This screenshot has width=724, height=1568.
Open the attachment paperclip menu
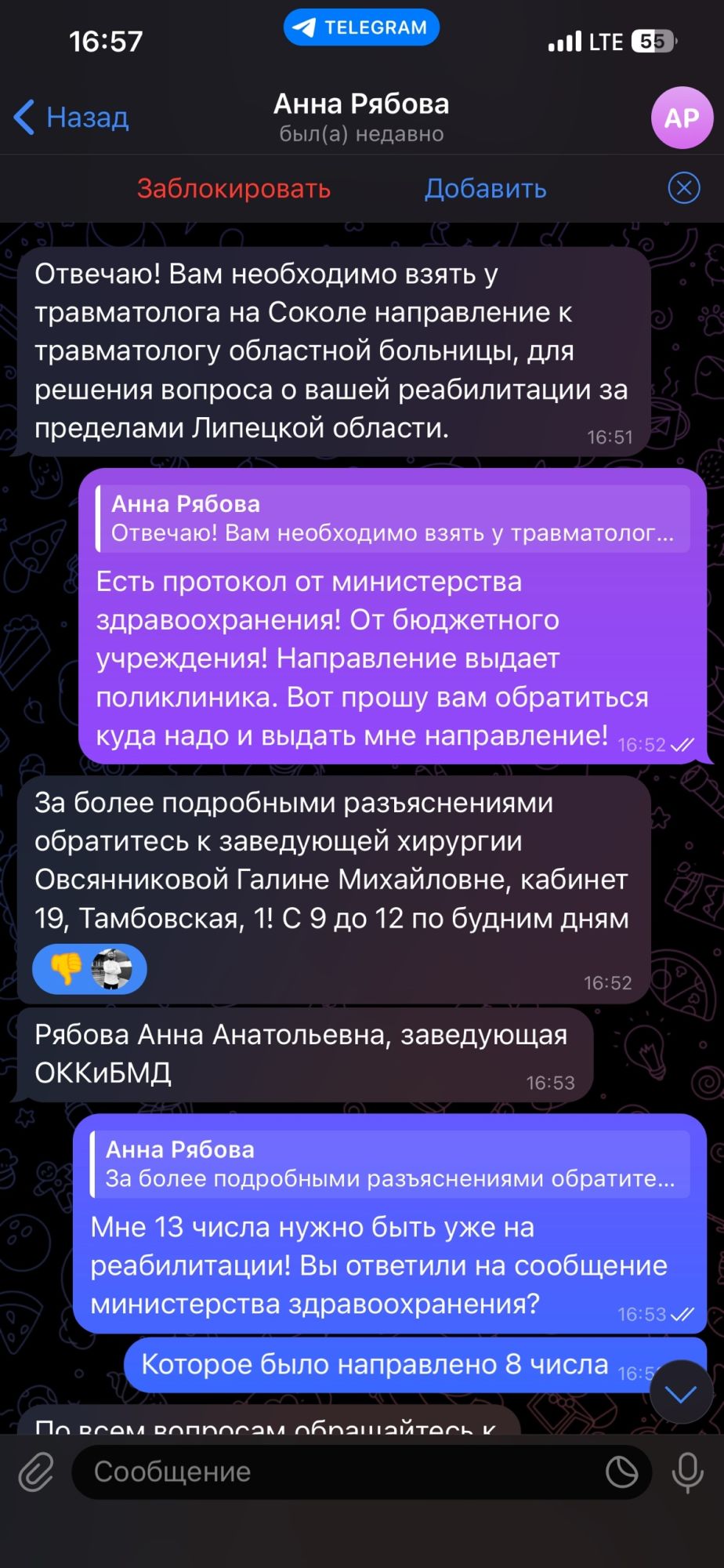click(x=37, y=1472)
